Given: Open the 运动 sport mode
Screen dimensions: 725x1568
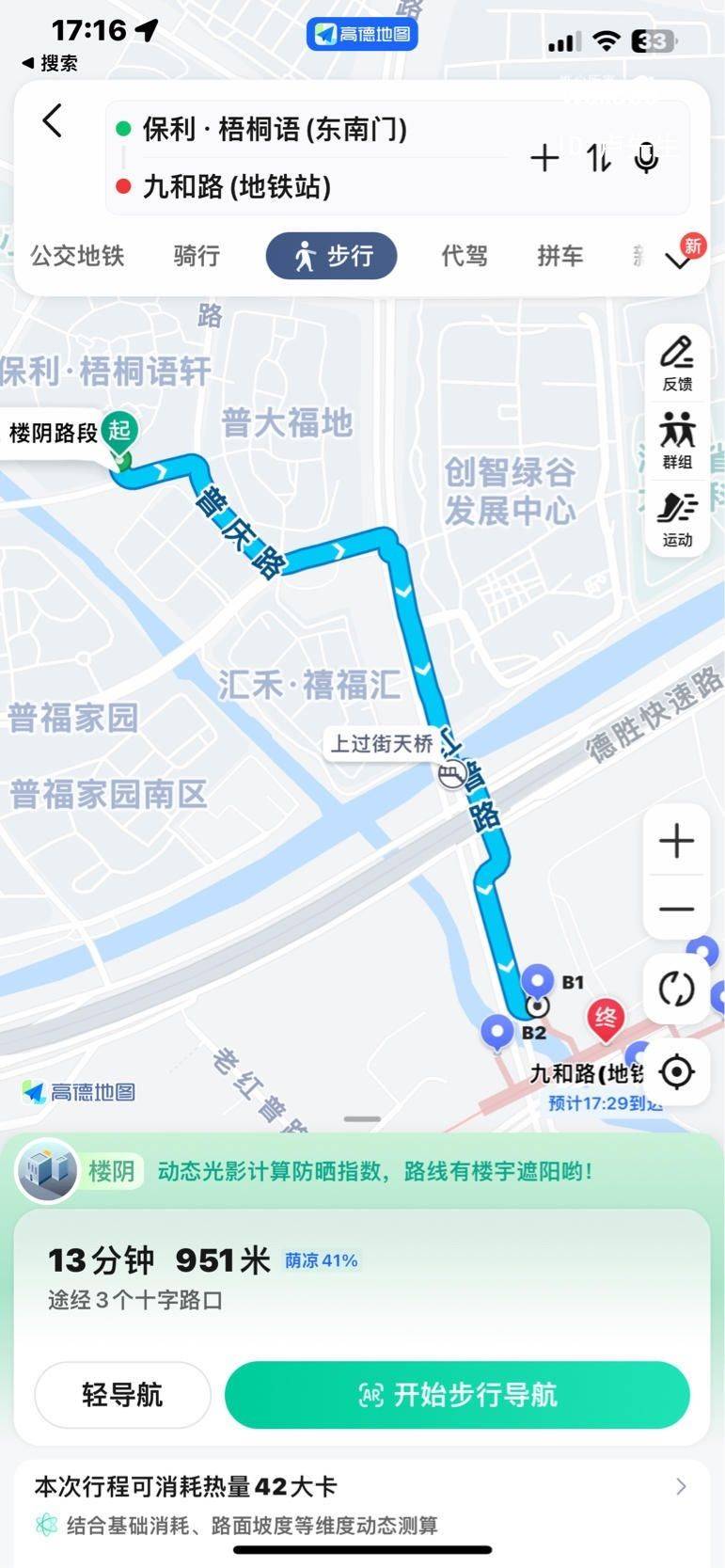Looking at the screenshot, I should click(x=677, y=518).
